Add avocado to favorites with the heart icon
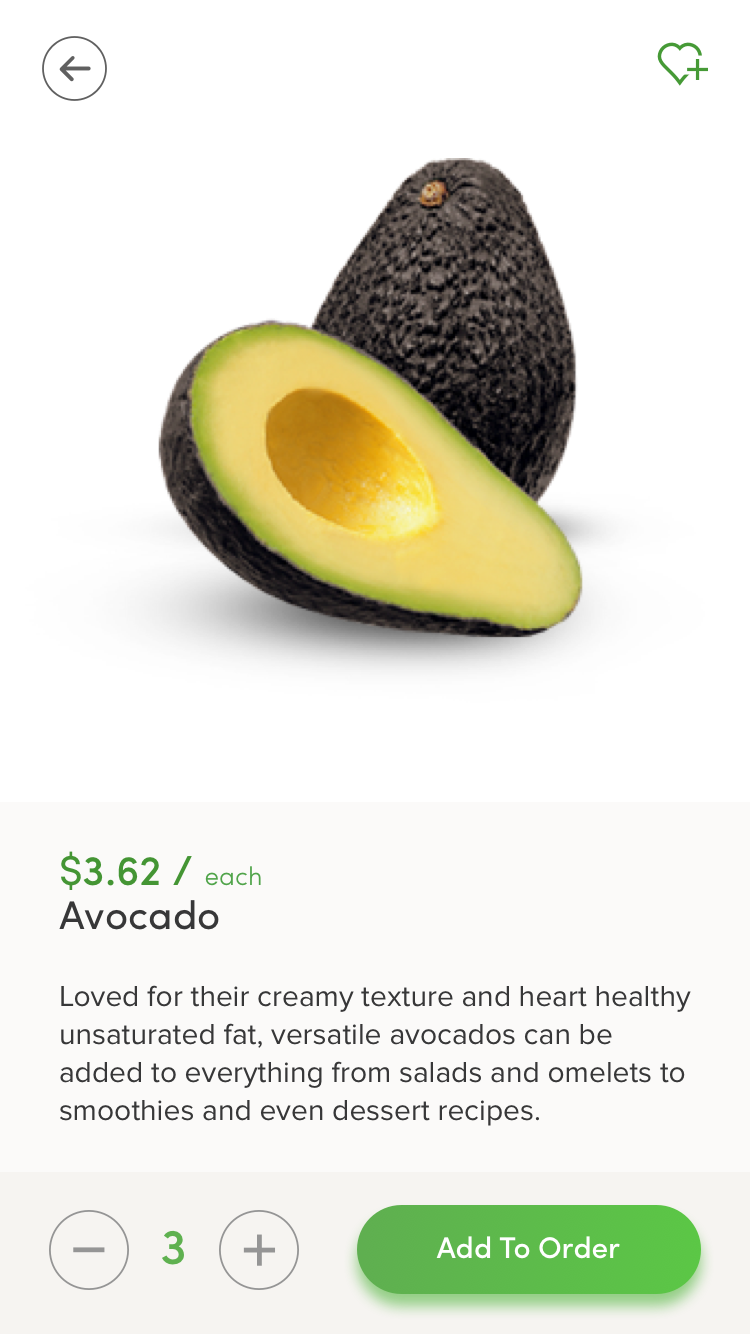Screen dimensions: 750x1334 pyautogui.click(x=682, y=64)
